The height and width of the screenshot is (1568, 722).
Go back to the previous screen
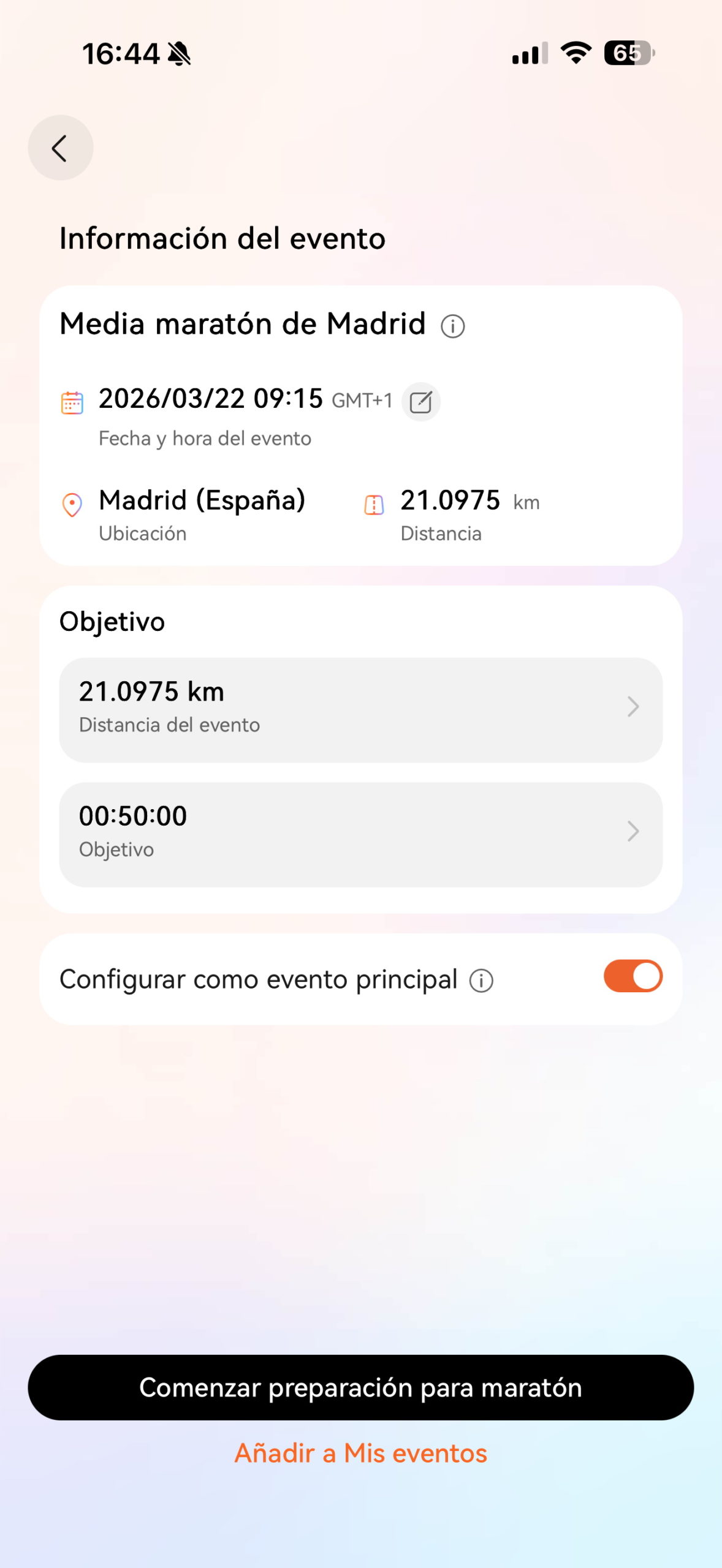(60, 148)
